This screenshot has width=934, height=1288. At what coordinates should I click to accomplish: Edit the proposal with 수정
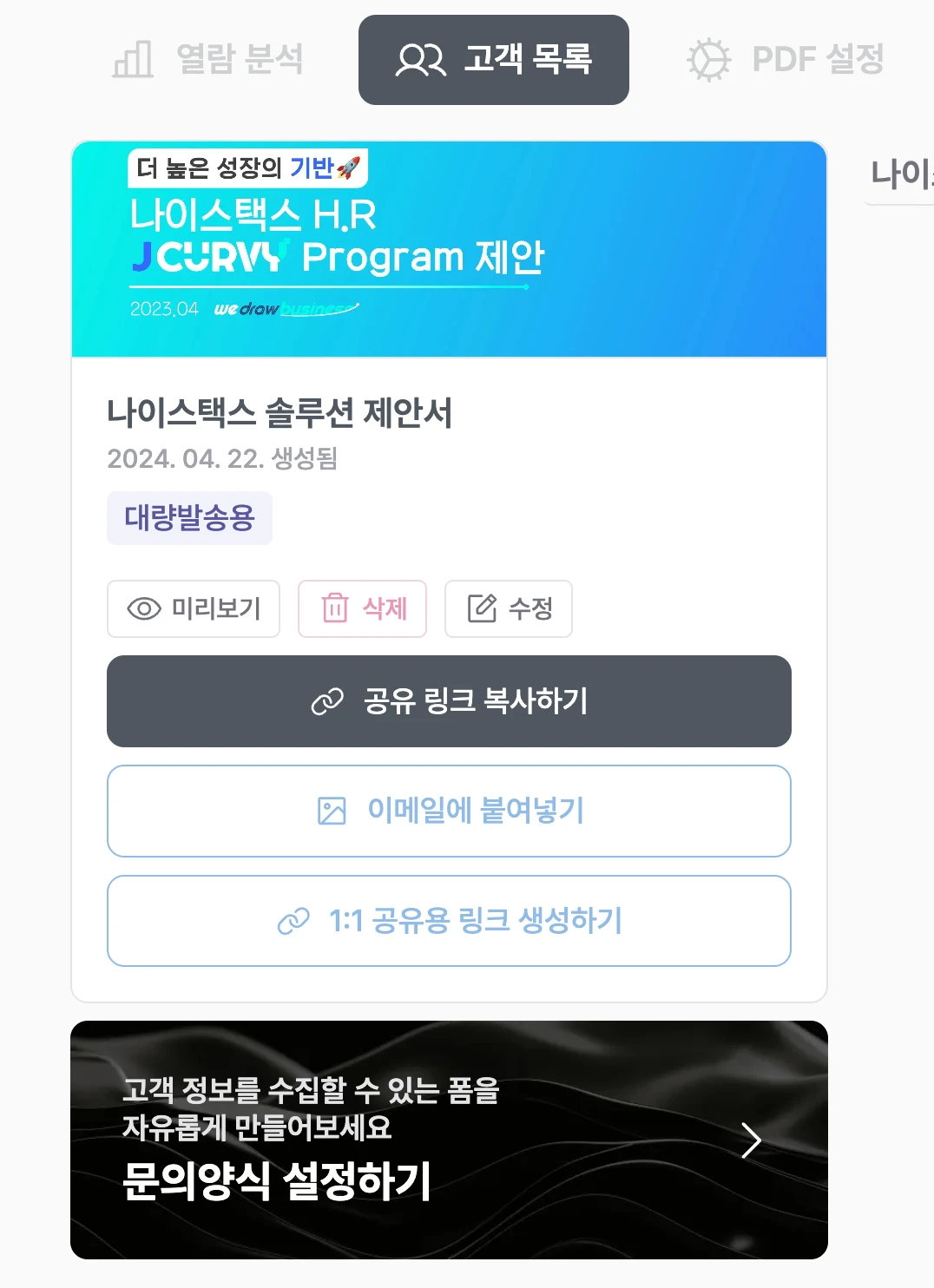pyautogui.click(x=508, y=608)
